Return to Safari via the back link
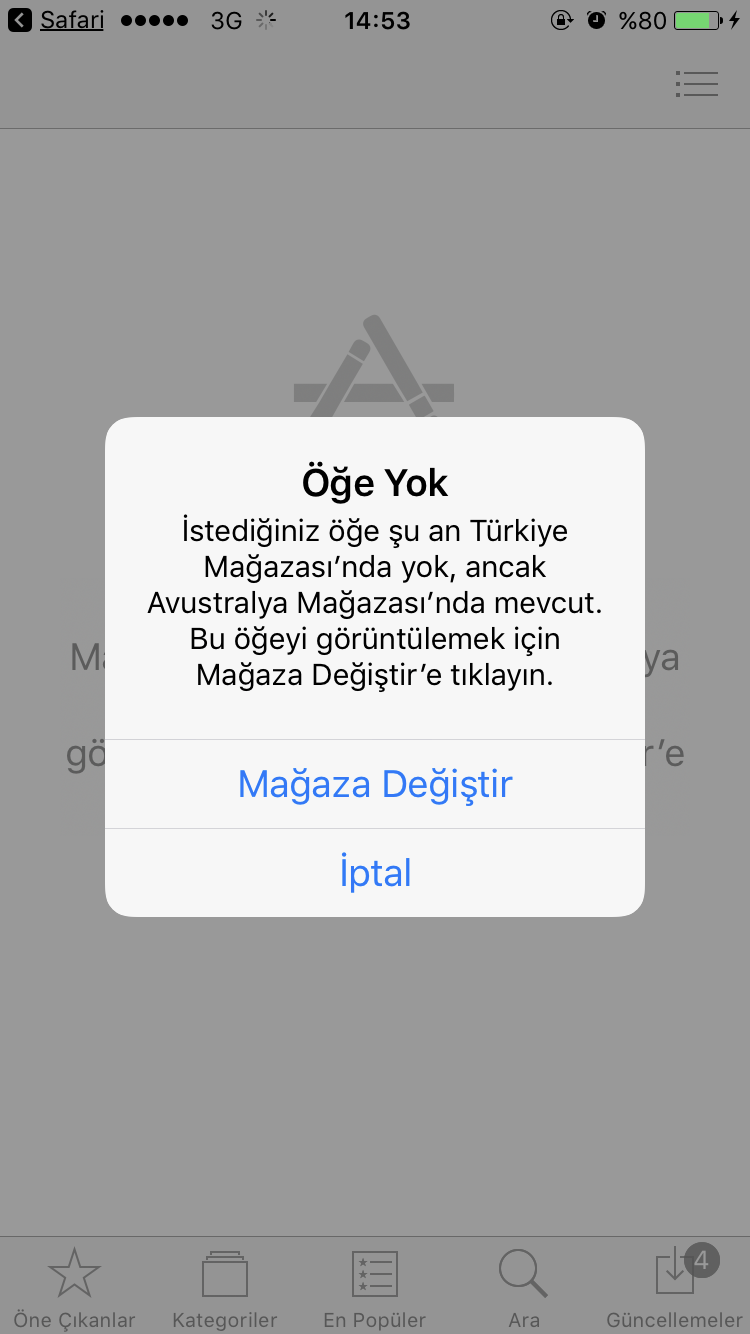Image resolution: width=750 pixels, height=1334 pixels. 58,20
